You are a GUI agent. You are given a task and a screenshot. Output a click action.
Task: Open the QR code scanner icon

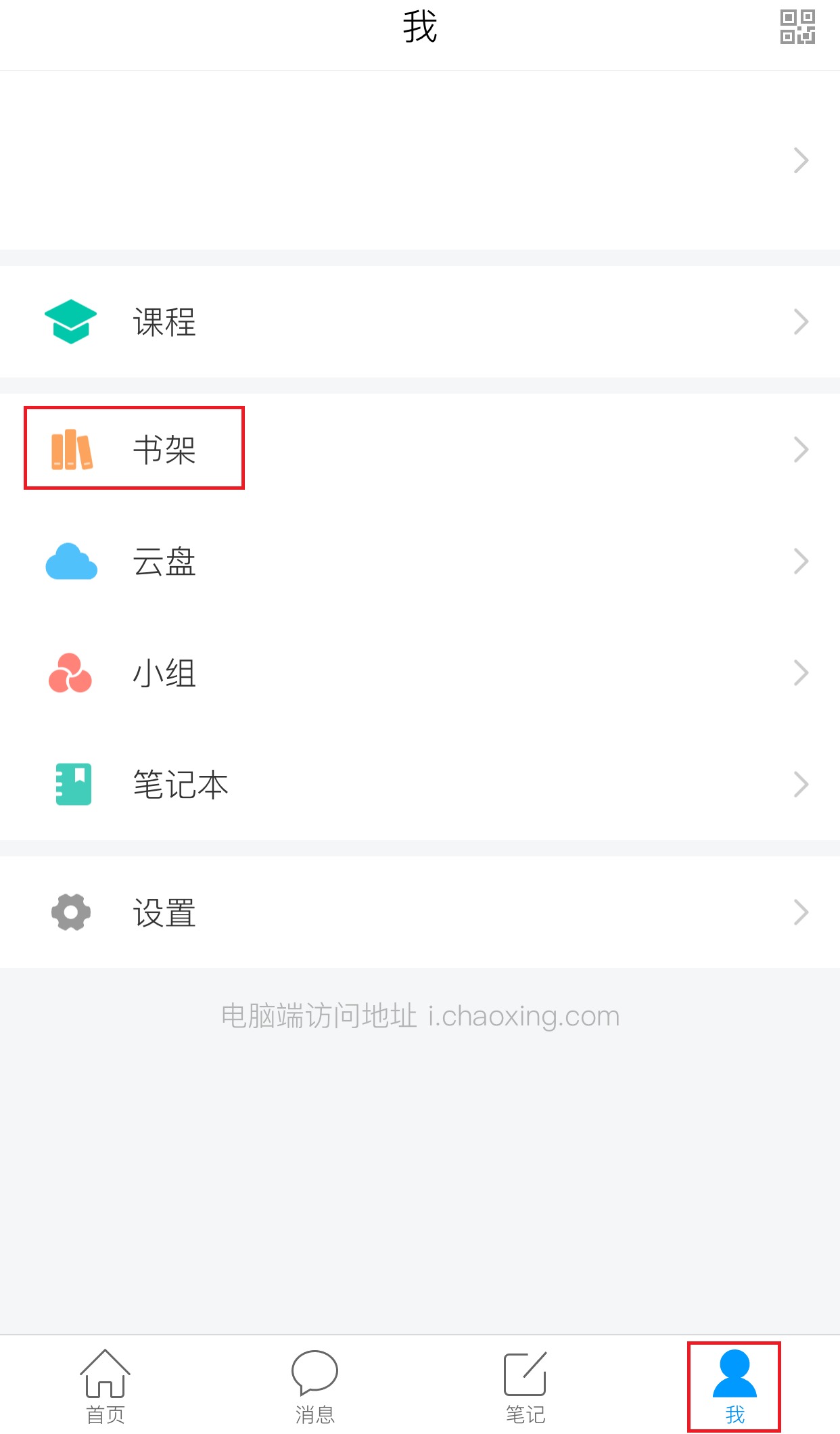[797, 27]
